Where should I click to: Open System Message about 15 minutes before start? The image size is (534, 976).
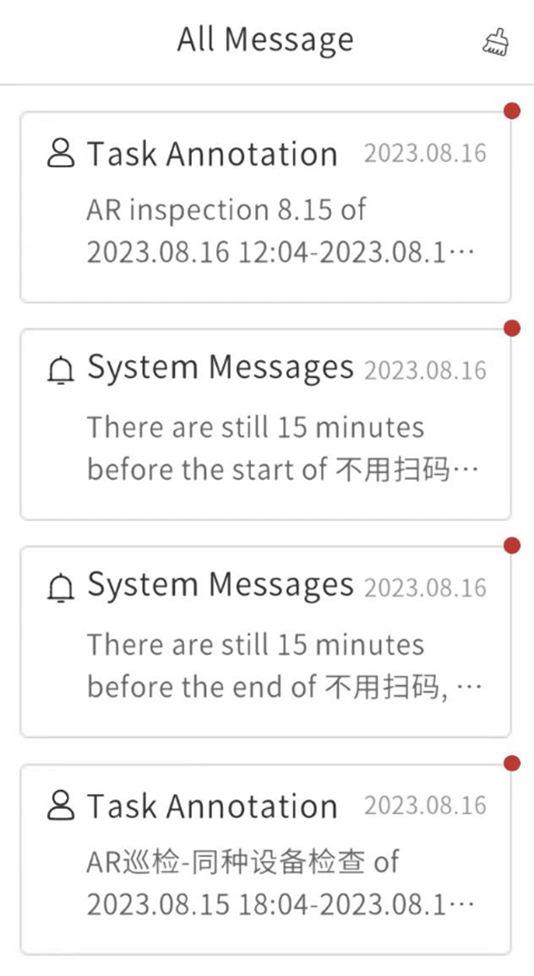(266, 425)
